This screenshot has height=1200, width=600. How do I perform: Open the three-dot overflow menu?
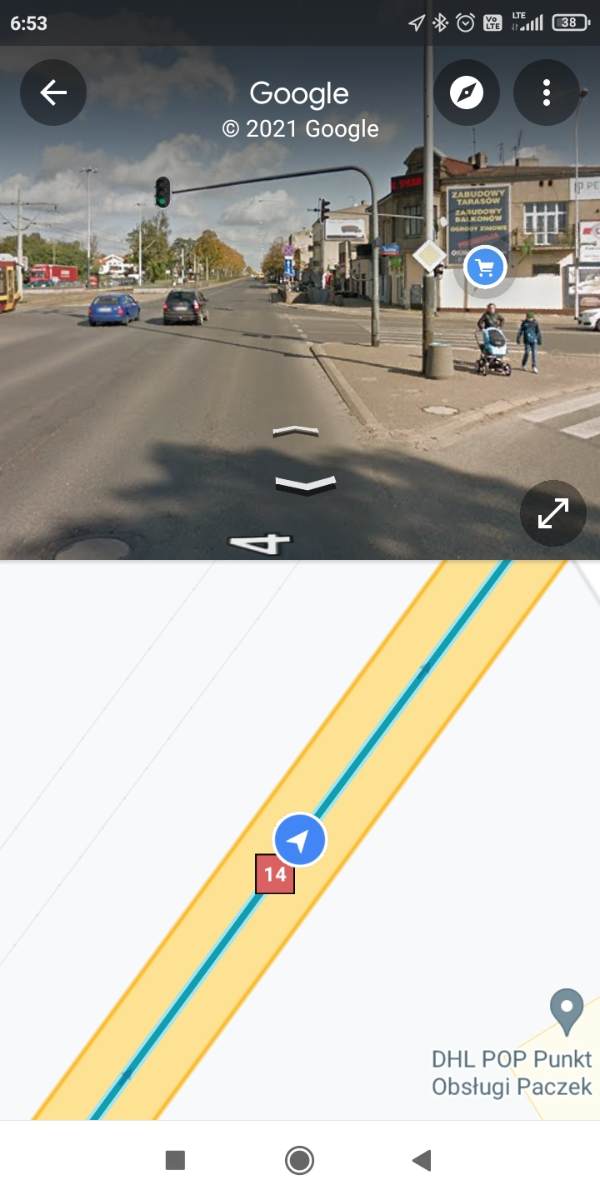click(546, 93)
